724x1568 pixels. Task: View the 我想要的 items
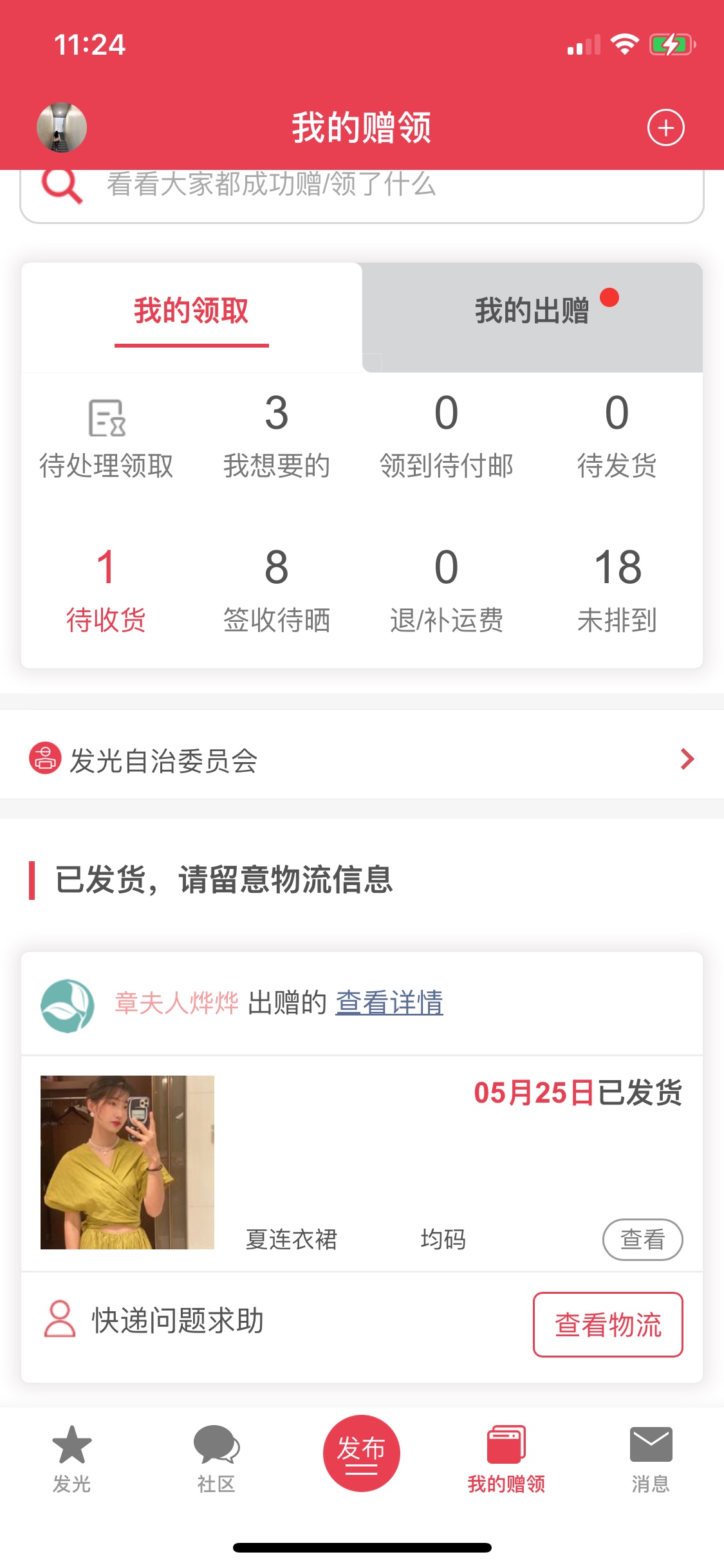click(276, 438)
